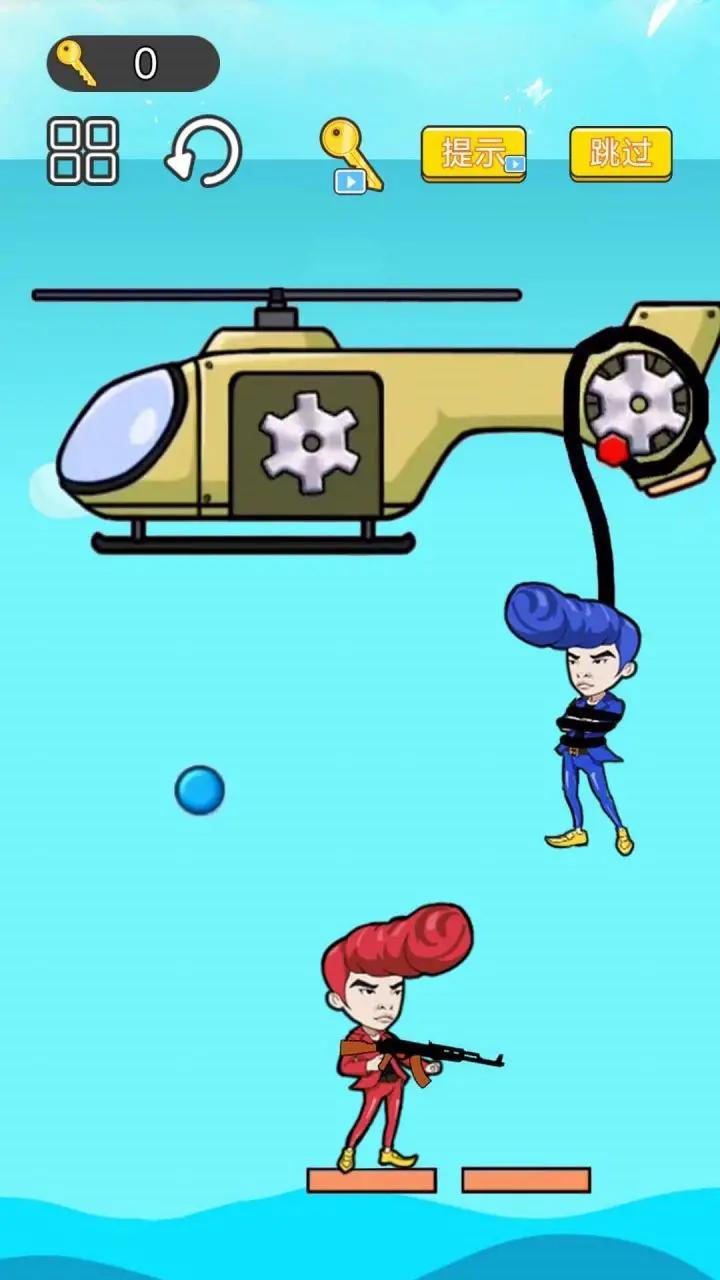Tap the red pin on the helicopter
The width and height of the screenshot is (720, 1280).
coord(613,450)
